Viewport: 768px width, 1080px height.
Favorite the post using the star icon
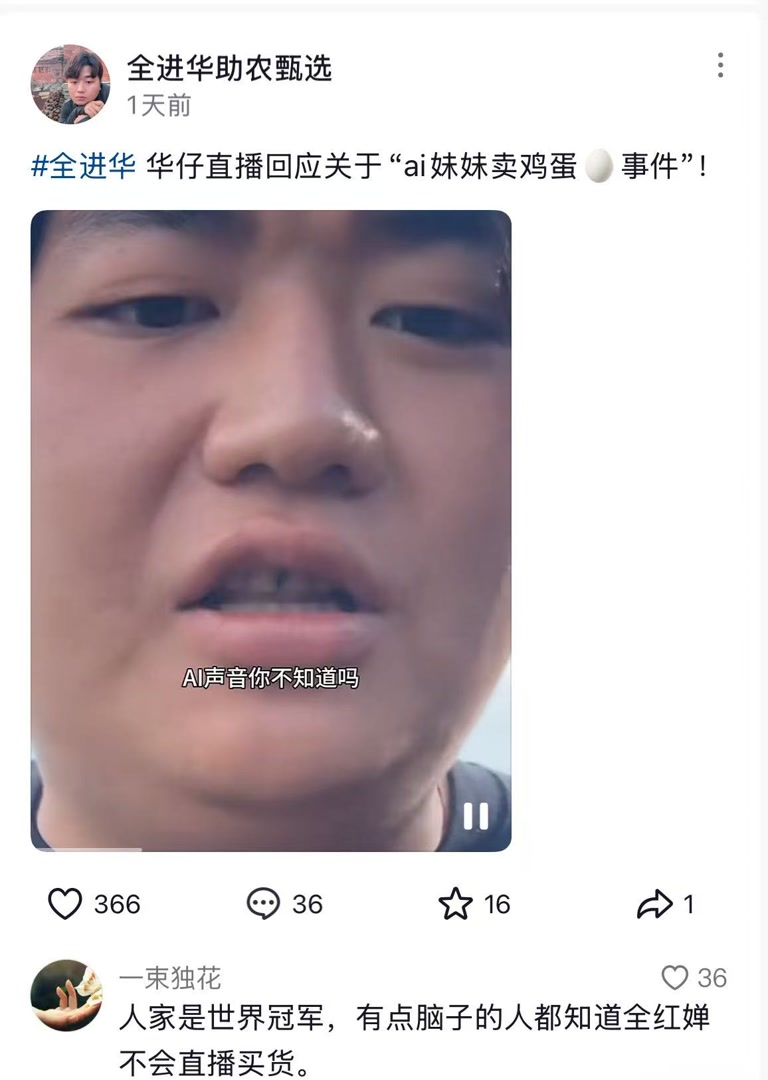[x=456, y=904]
